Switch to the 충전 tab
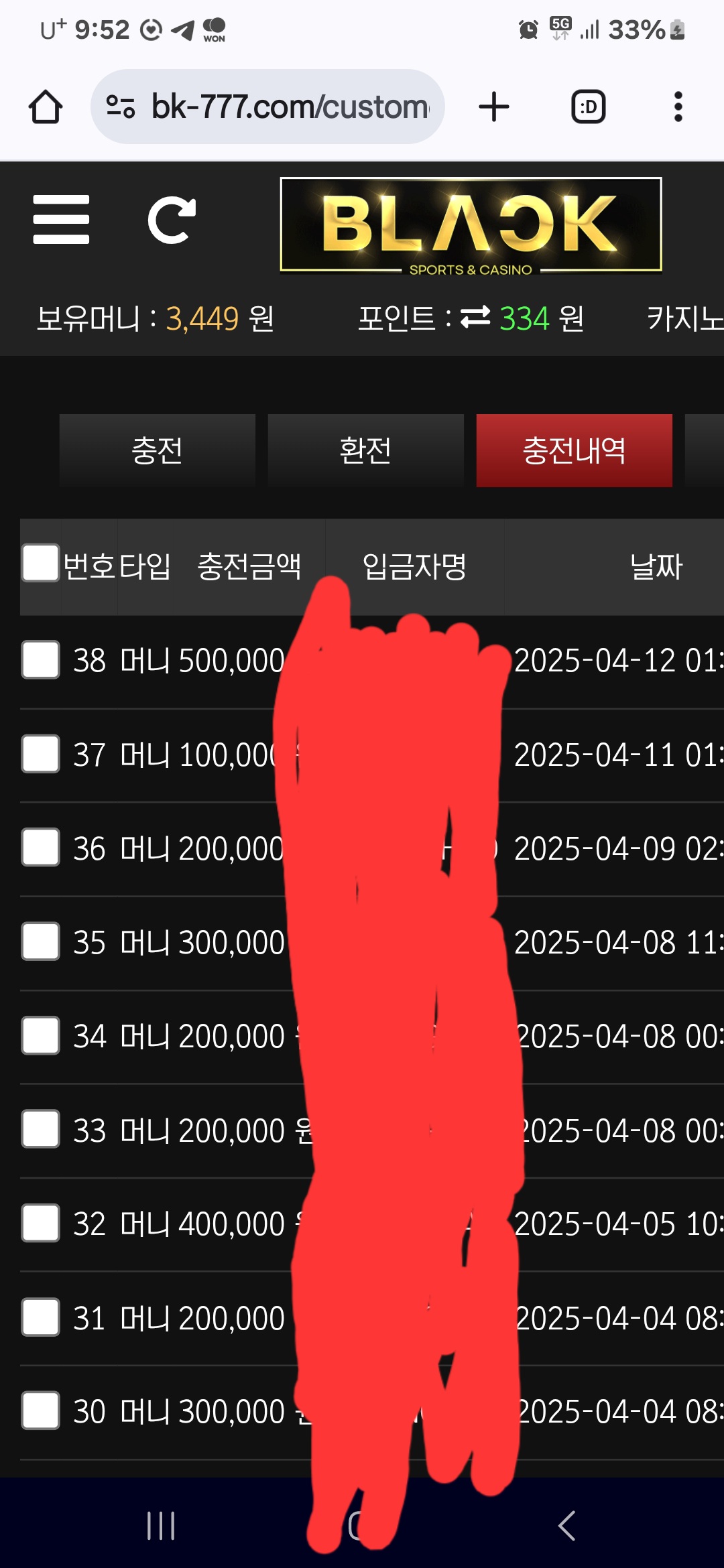The height and width of the screenshot is (1568, 724). pos(158,450)
